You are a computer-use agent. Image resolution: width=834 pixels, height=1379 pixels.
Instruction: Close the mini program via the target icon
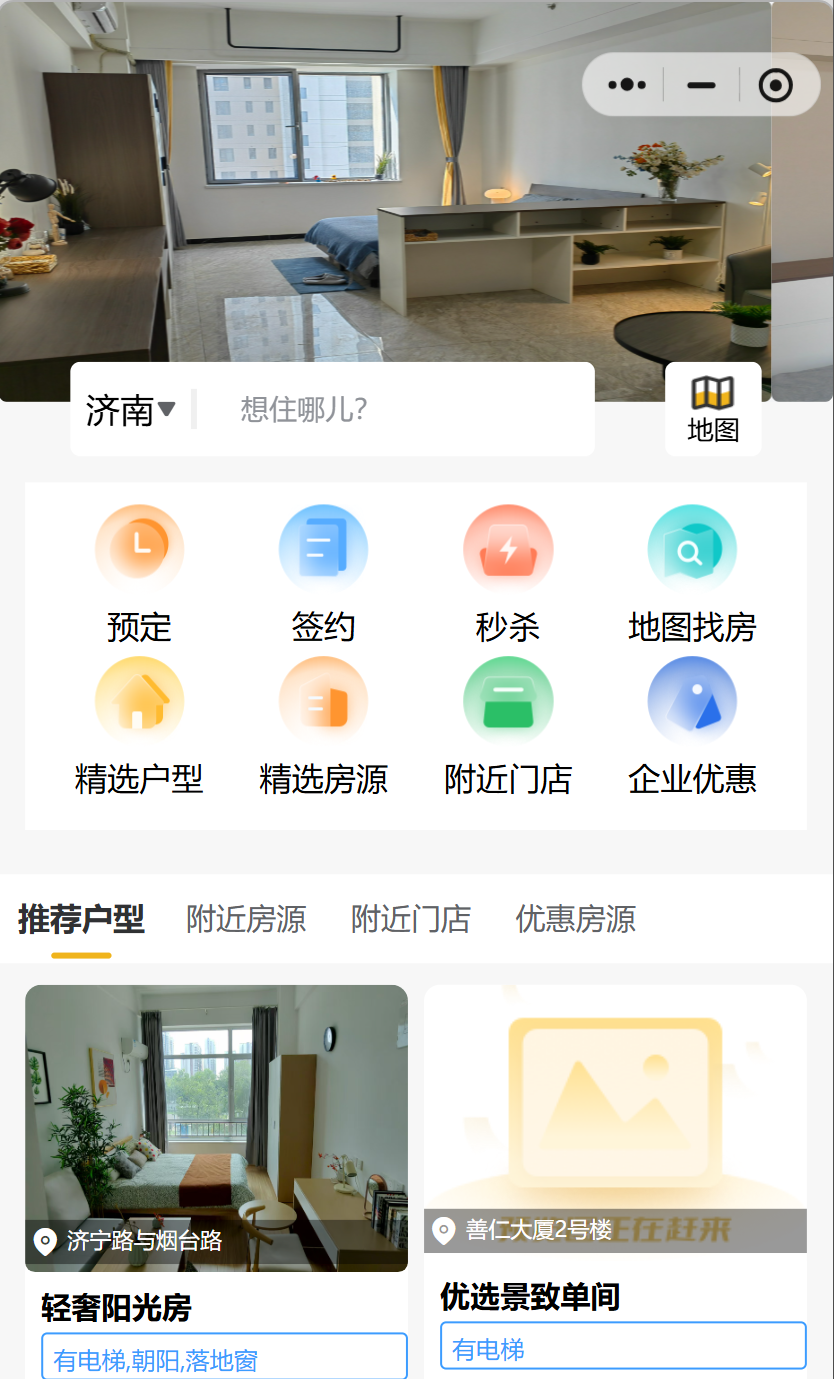(x=776, y=85)
